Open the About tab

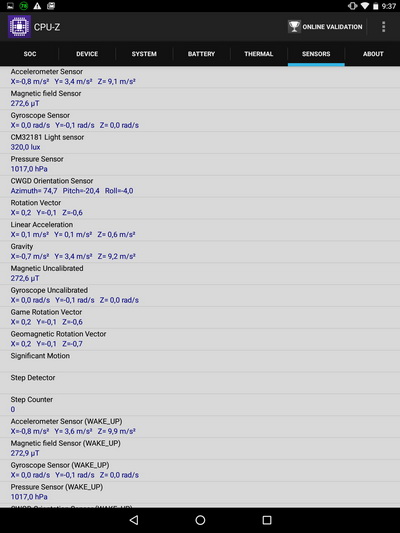pos(373,54)
